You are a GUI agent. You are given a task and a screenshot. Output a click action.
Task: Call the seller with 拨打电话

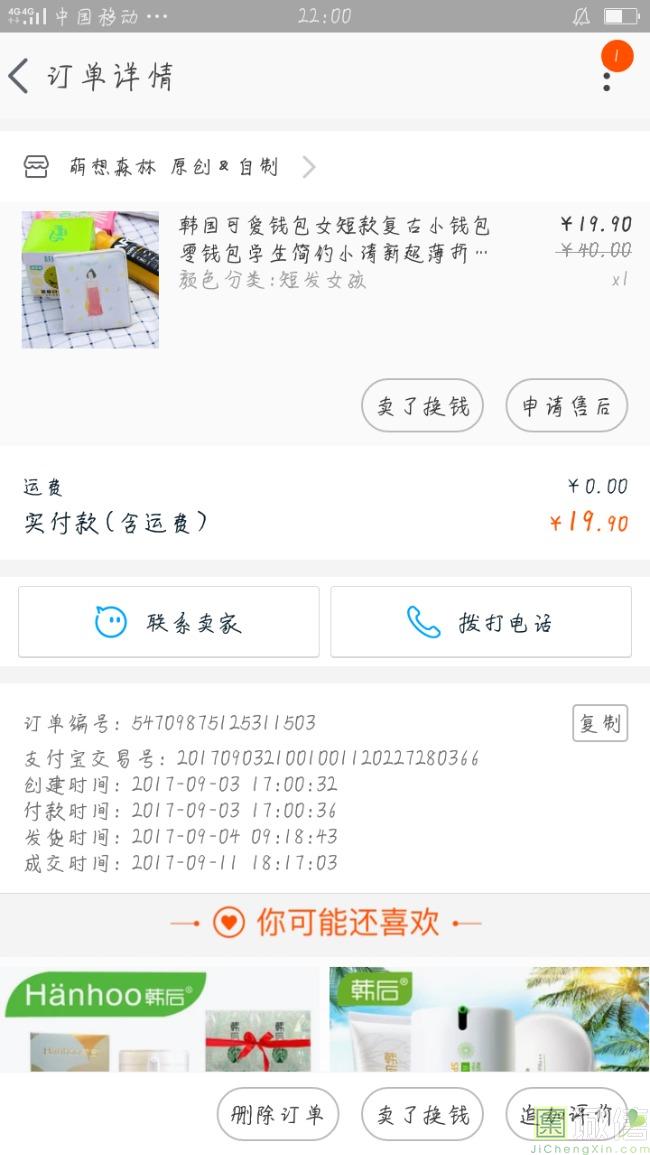point(481,622)
